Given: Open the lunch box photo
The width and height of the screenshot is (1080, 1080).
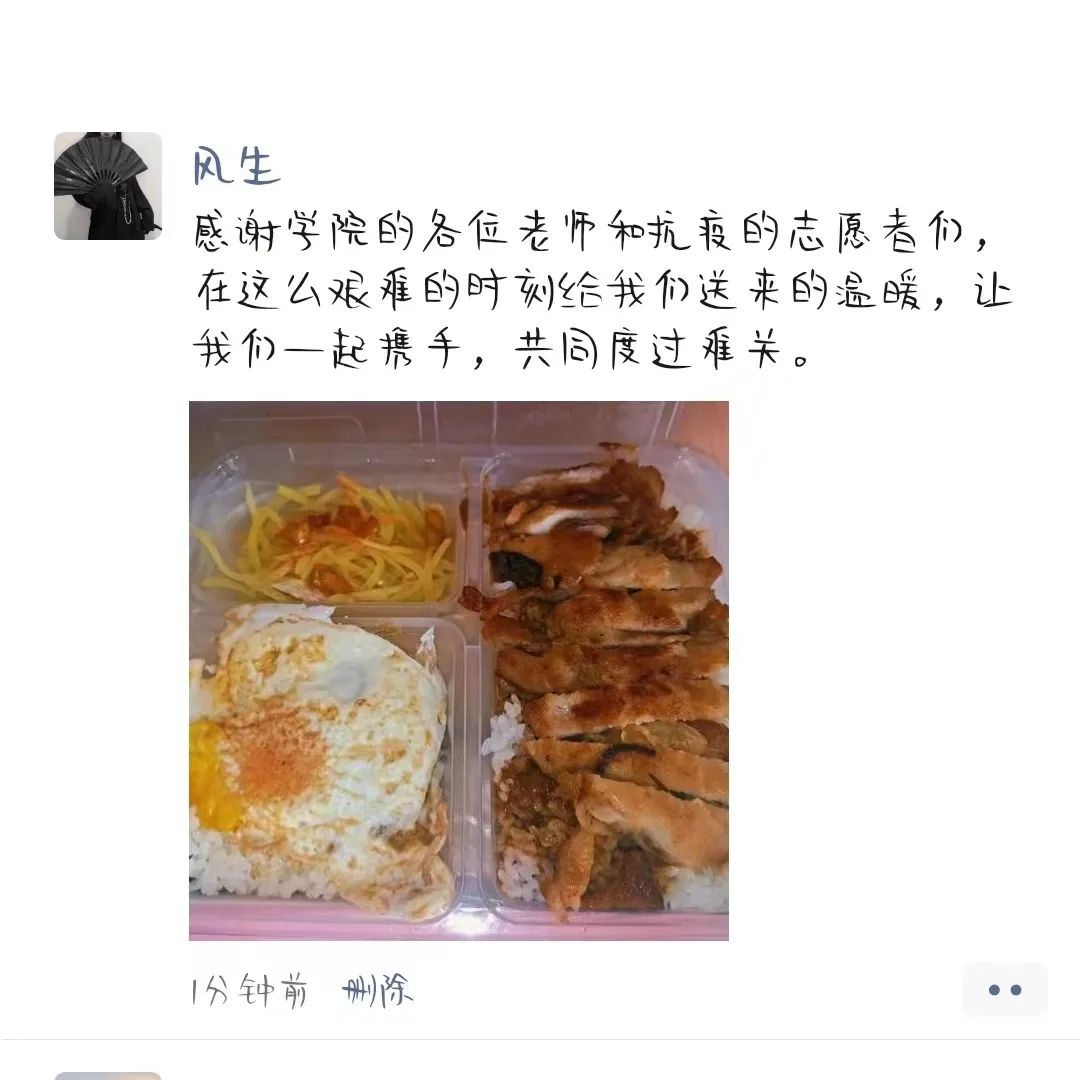Looking at the screenshot, I should point(458,670).
